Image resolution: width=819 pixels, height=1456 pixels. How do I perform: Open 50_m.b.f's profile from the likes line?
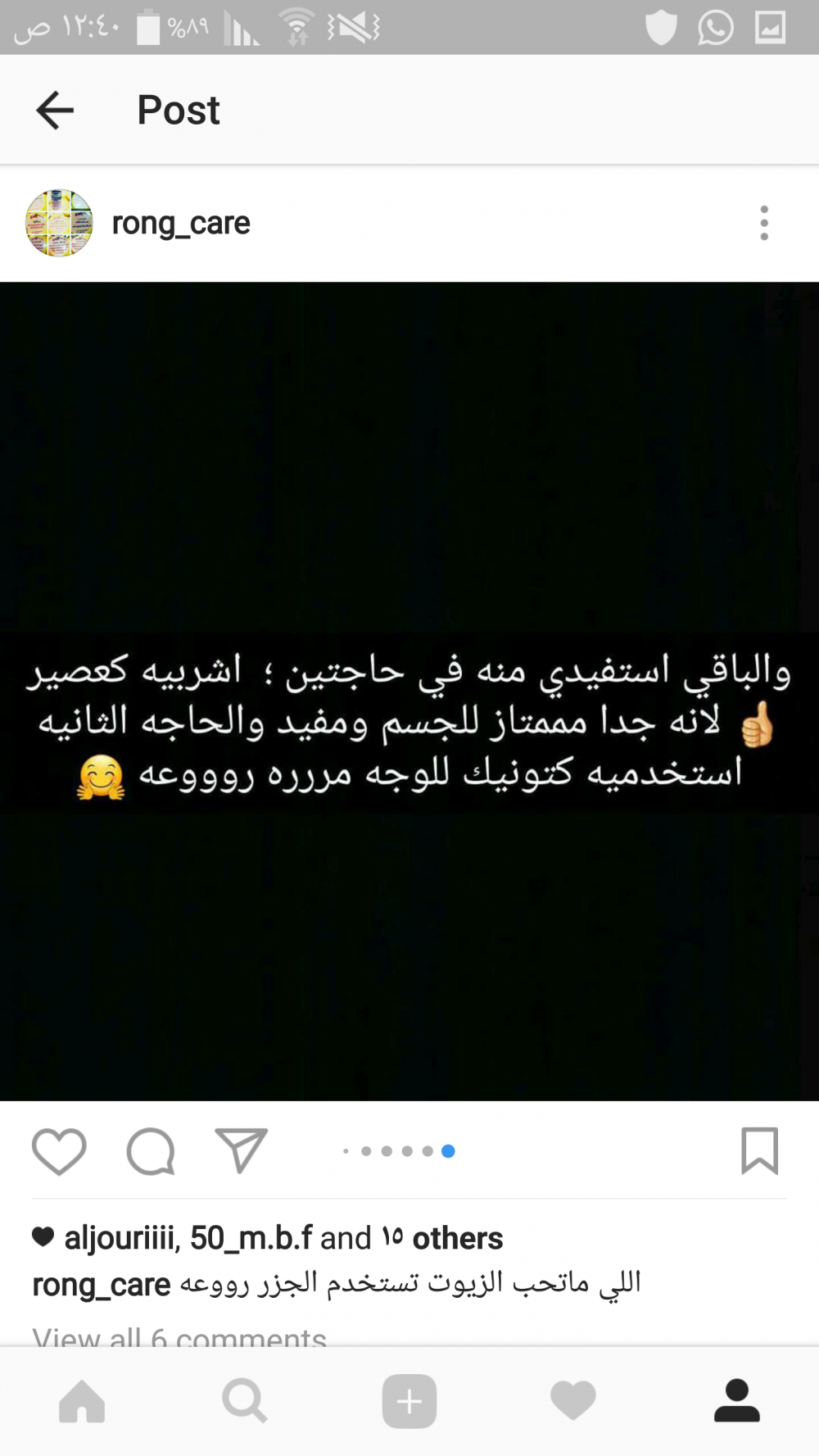[x=250, y=1238]
